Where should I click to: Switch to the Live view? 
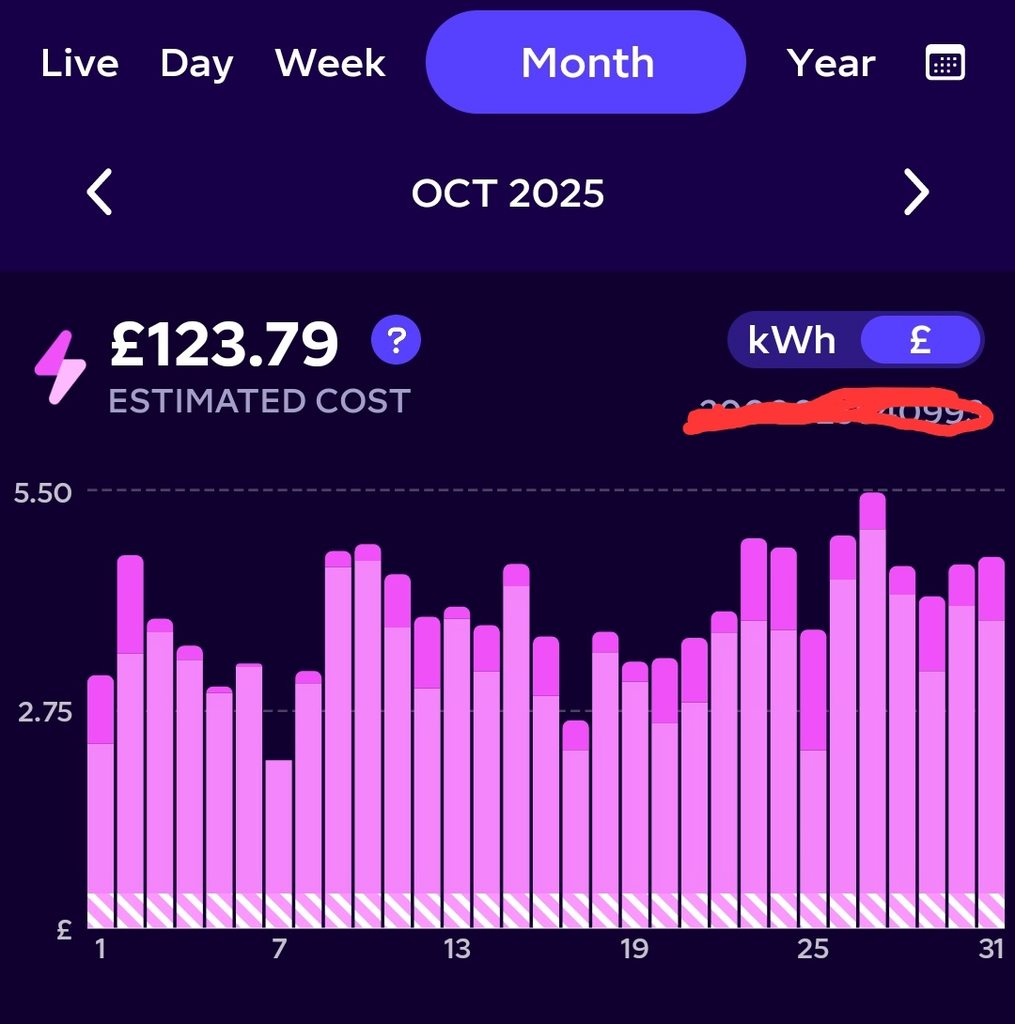pos(79,64)
